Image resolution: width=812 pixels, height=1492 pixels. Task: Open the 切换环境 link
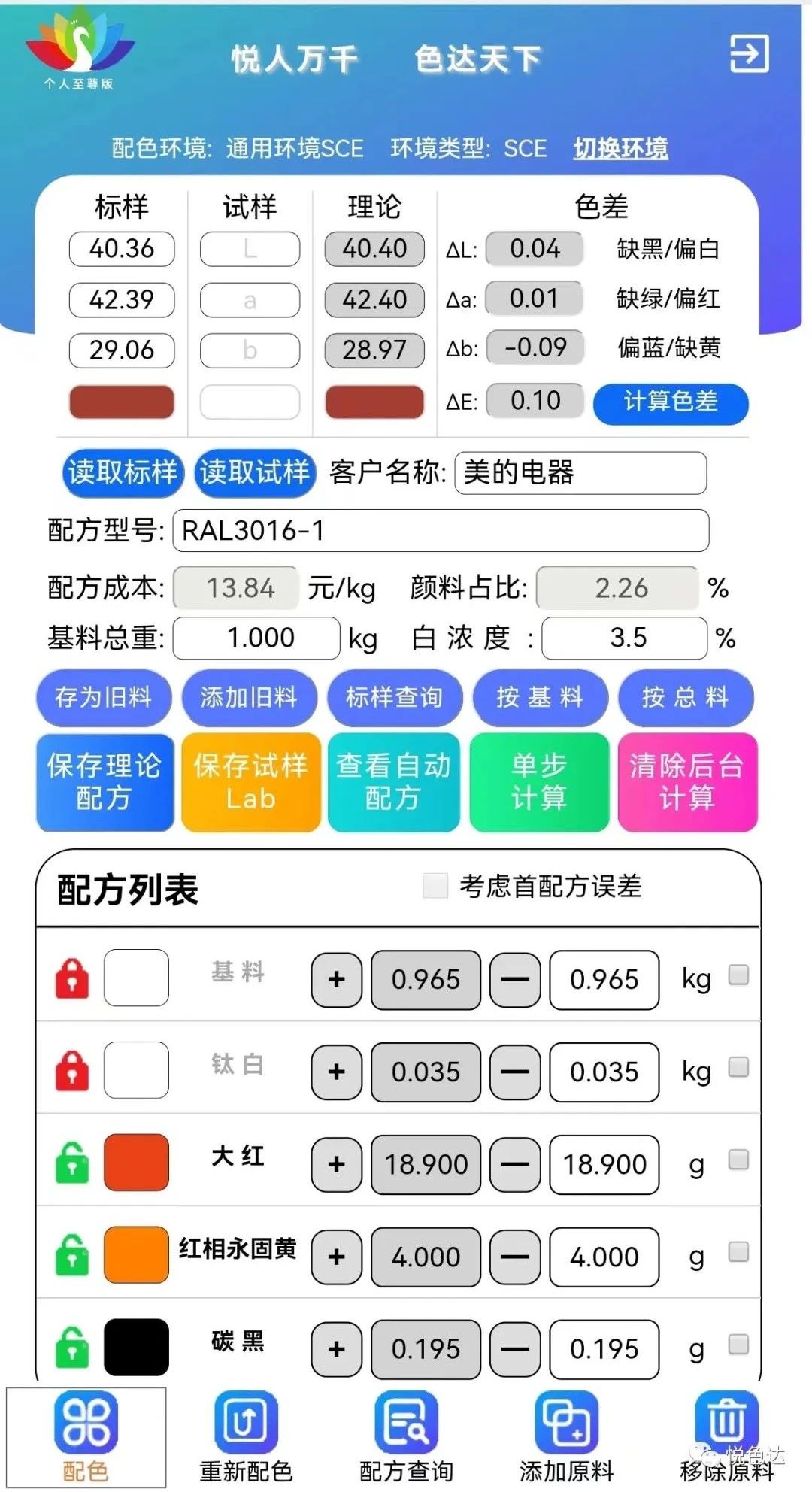[620, 148]
